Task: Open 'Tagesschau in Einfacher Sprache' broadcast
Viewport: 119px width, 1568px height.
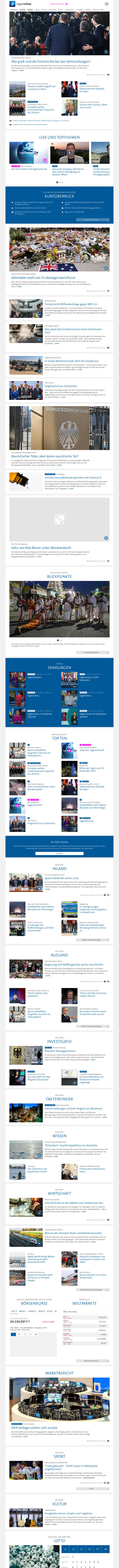Action: pos(39,716)
